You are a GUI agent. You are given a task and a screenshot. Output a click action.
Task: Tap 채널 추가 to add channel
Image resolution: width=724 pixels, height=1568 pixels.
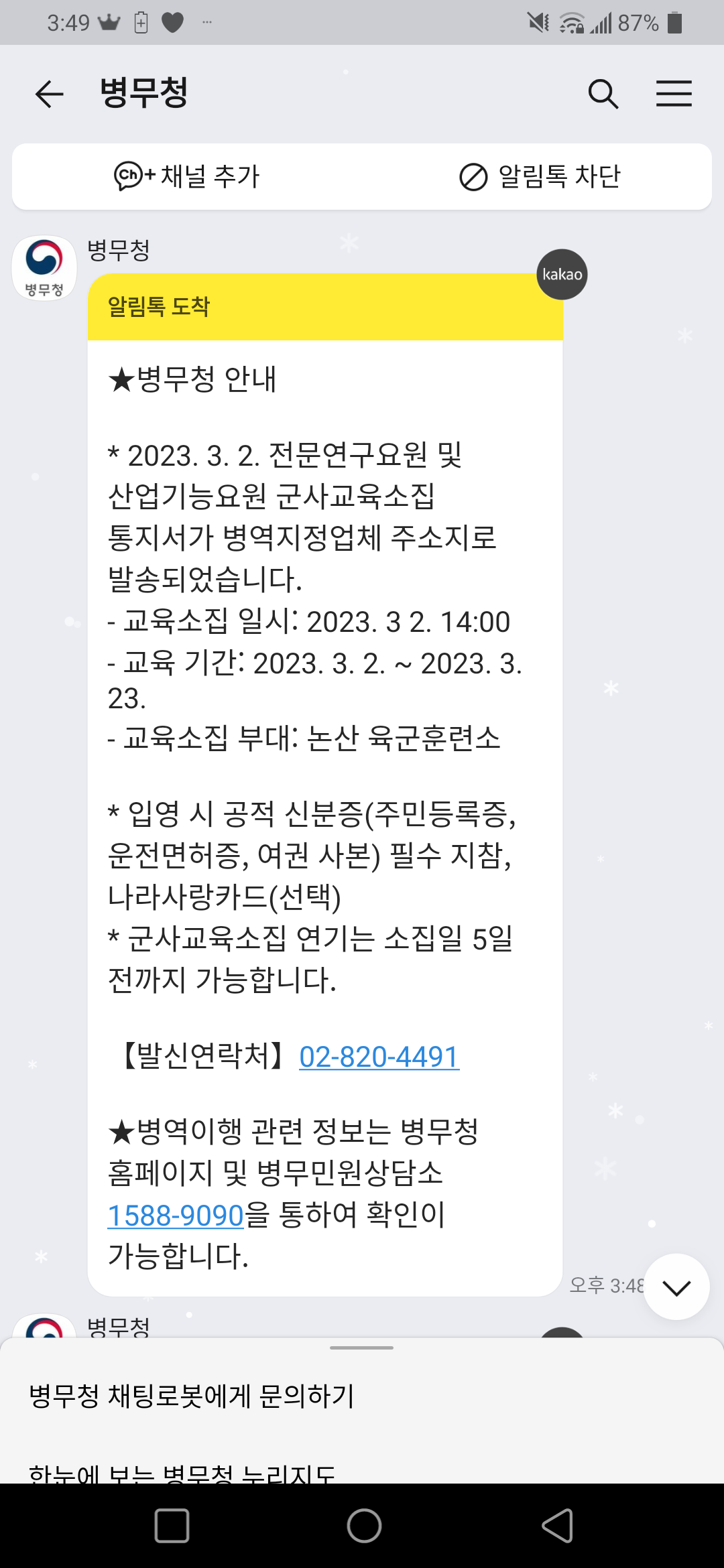click(x=186, y=176)
